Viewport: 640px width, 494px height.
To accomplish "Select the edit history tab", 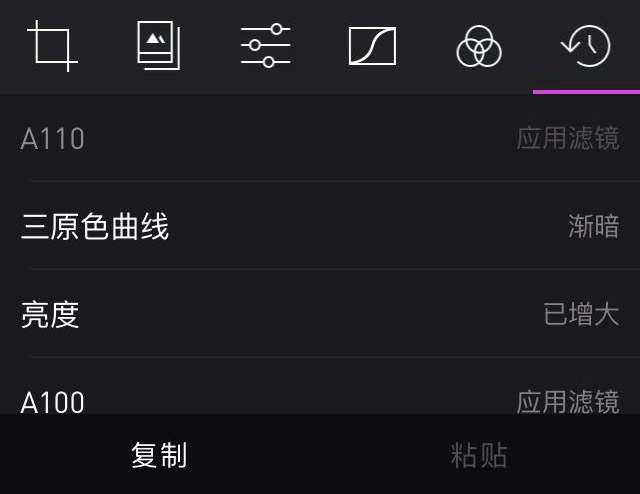I will [x=585, y=46].
